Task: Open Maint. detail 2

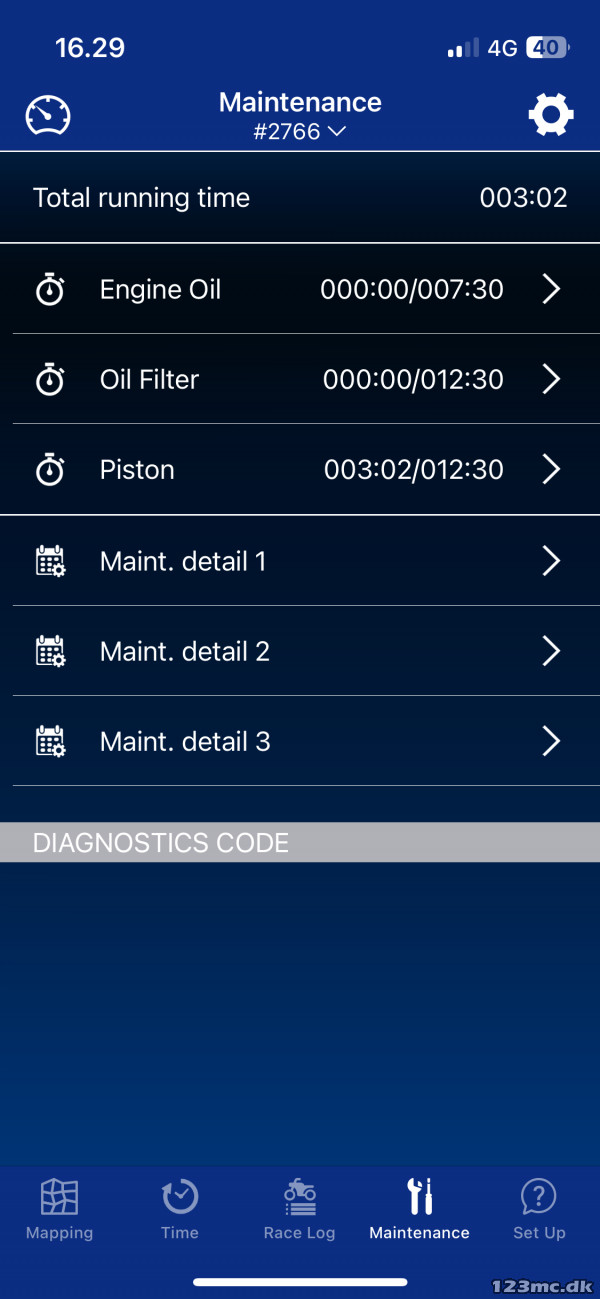Action: (300, 651)
